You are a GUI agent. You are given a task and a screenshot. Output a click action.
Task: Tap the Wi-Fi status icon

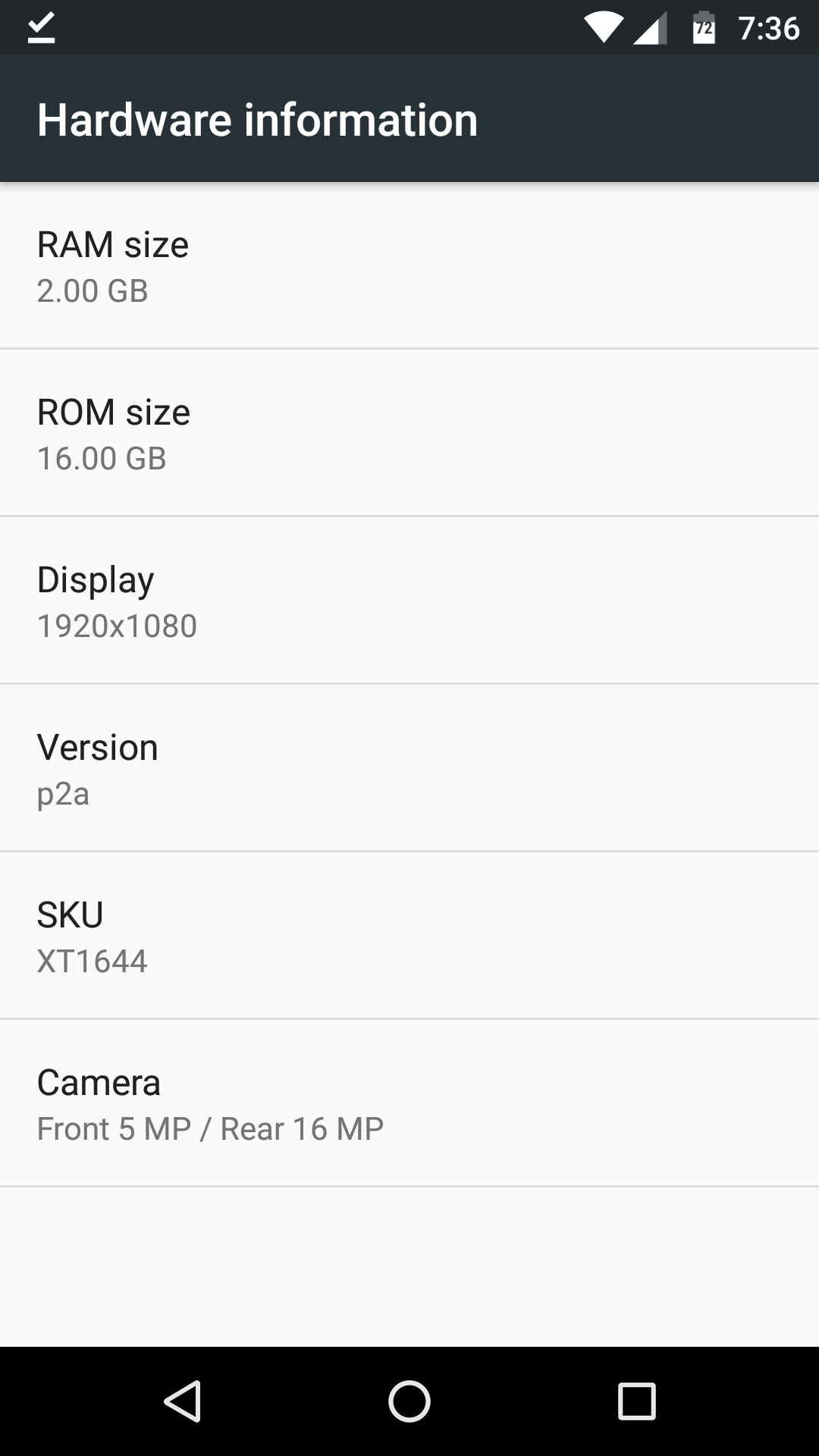tap(603, 27)
